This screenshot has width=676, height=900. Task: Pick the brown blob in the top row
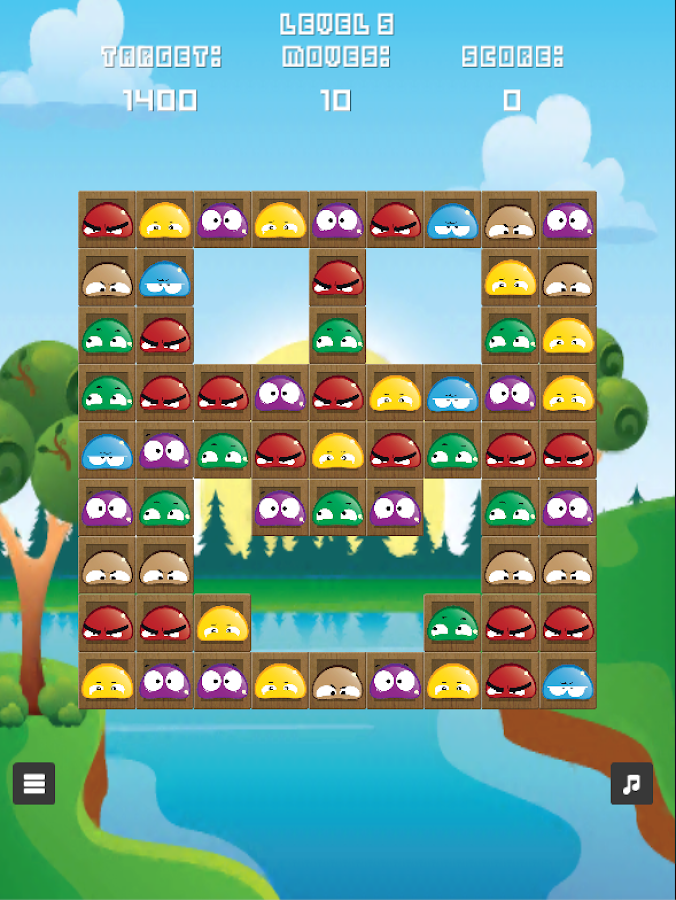(x=510, y=221)
